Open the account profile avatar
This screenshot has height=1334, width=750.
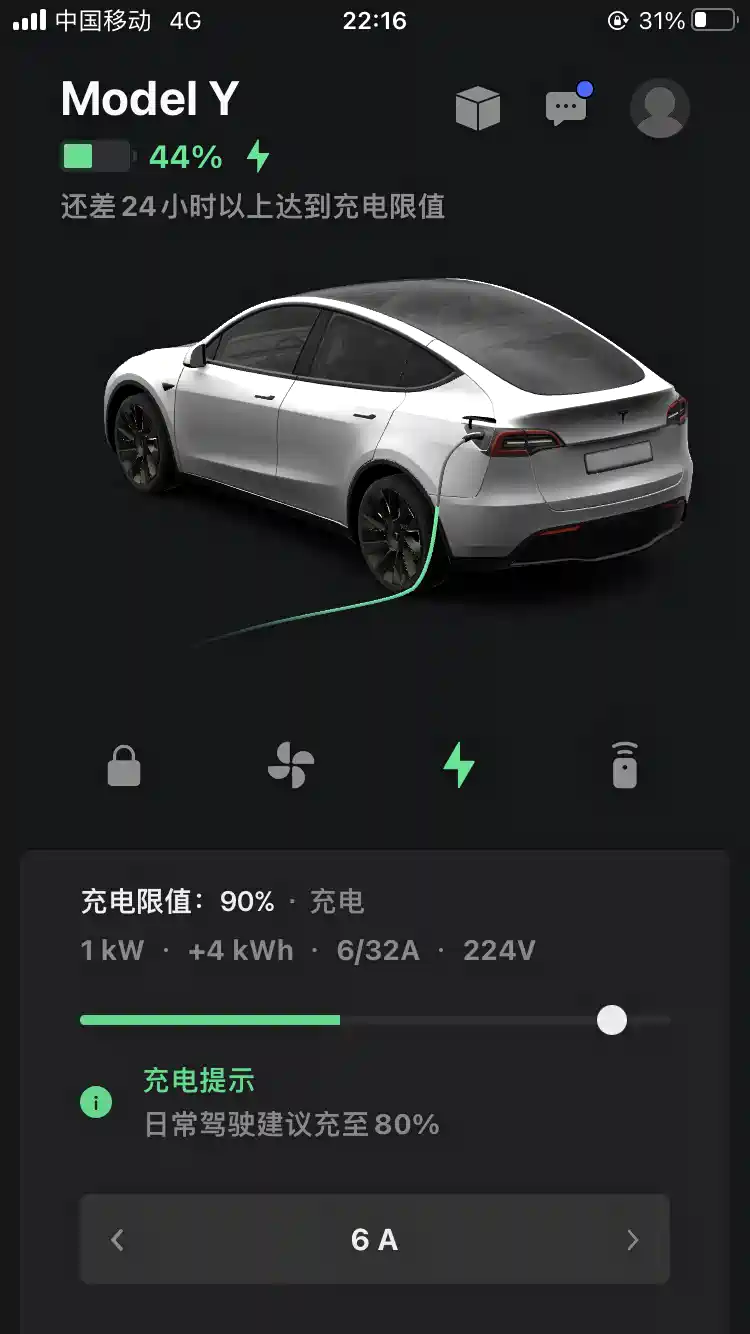click(659, 108)
